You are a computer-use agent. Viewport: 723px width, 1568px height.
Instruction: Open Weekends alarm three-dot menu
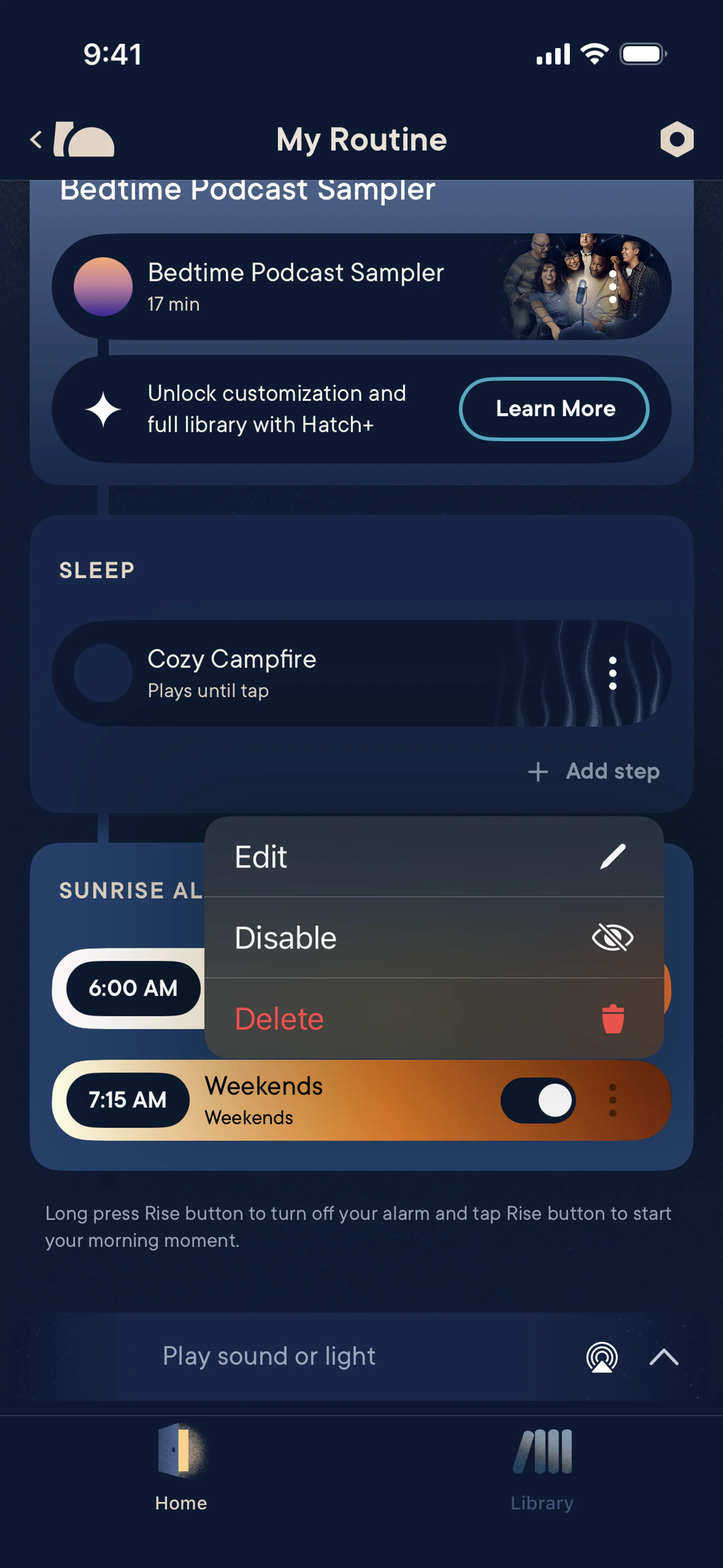click(x=612, y=1100)
